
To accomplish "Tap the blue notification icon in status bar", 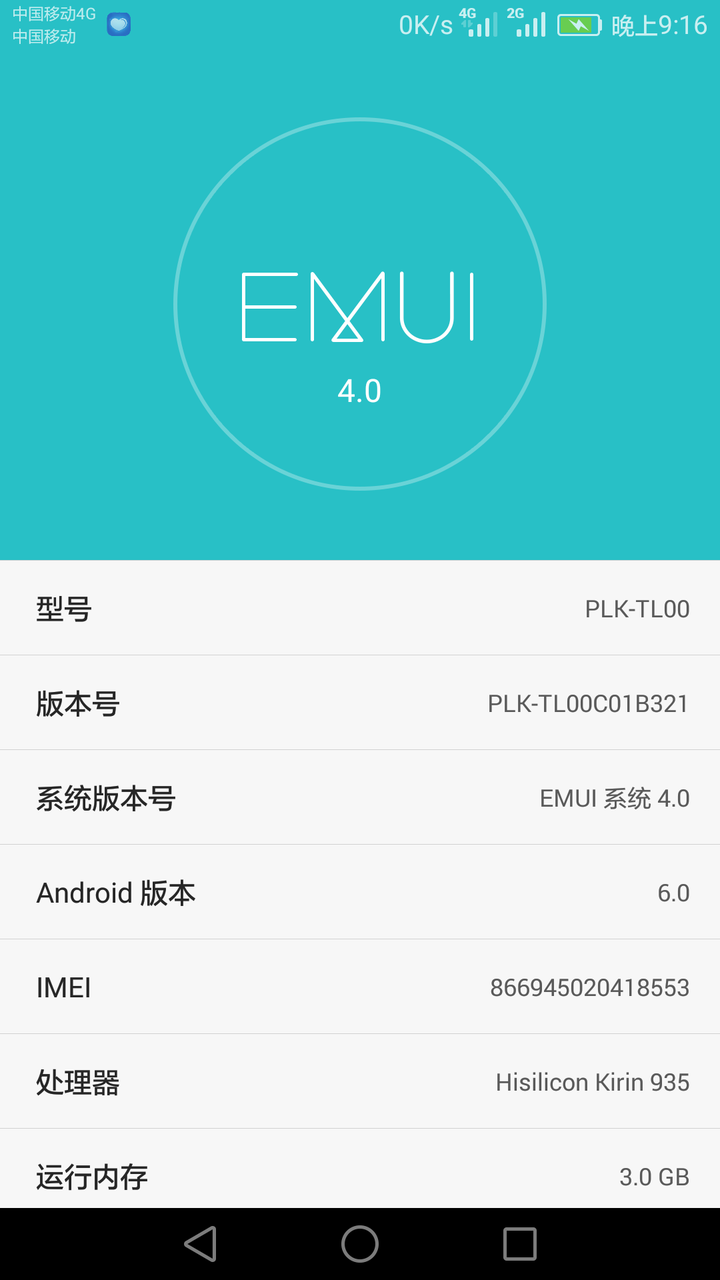I will tap(118, 23).
